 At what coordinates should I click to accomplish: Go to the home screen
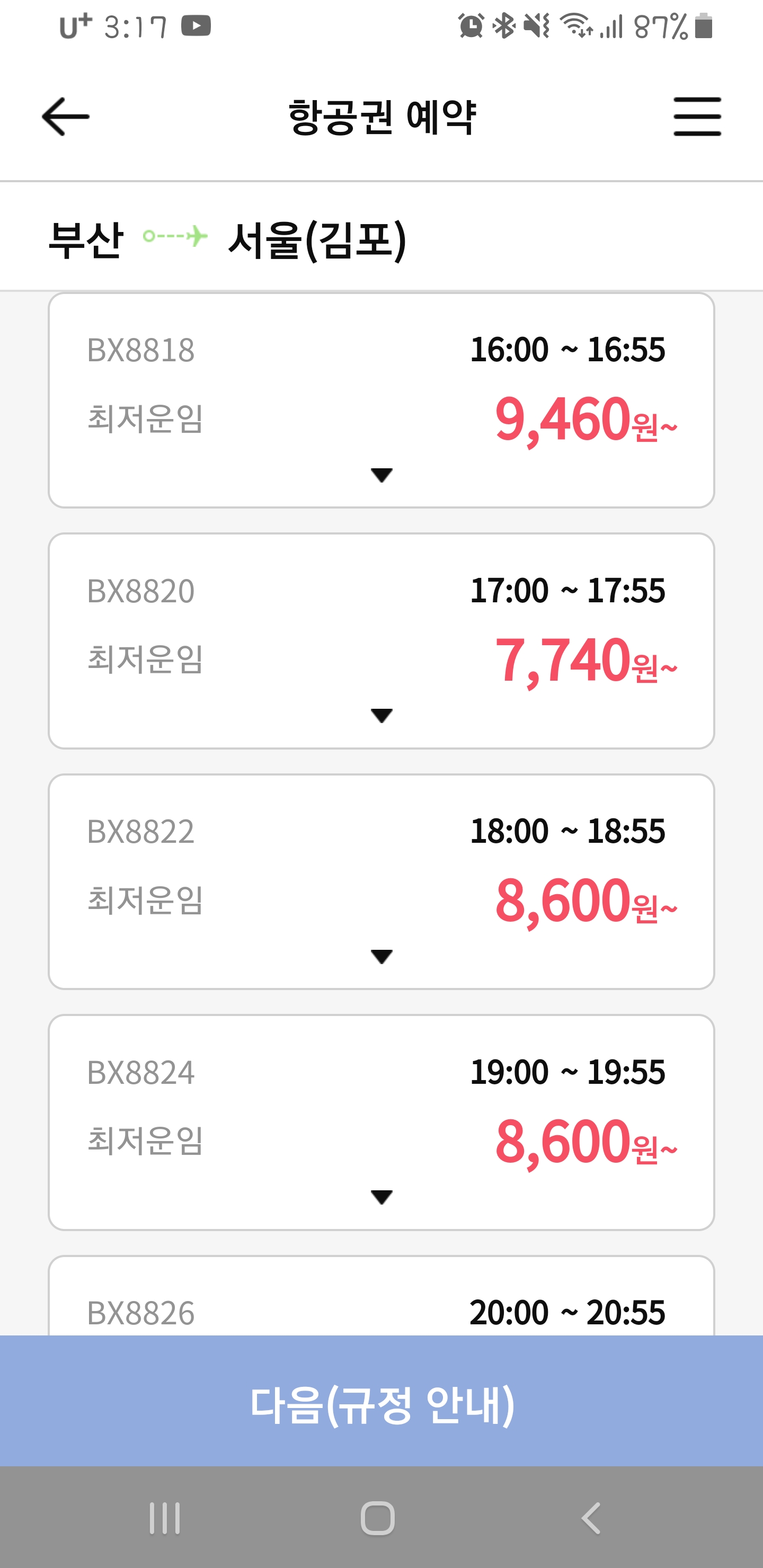click(x=378, y=1518)
